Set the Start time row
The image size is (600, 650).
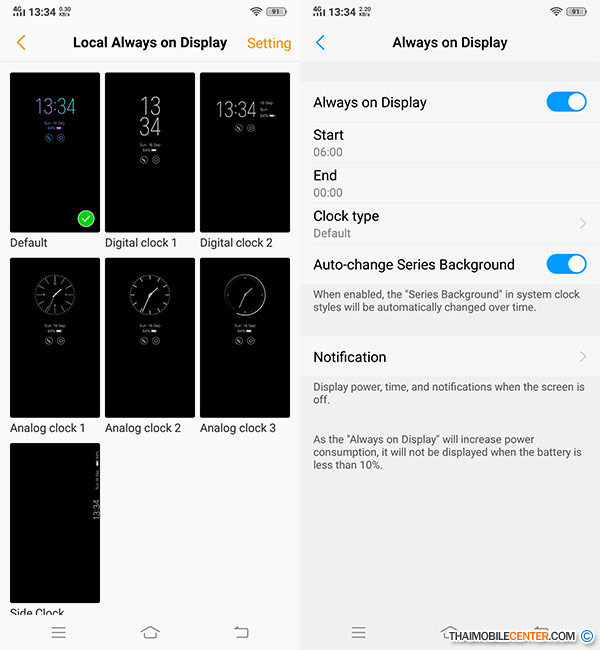(450, 143)
